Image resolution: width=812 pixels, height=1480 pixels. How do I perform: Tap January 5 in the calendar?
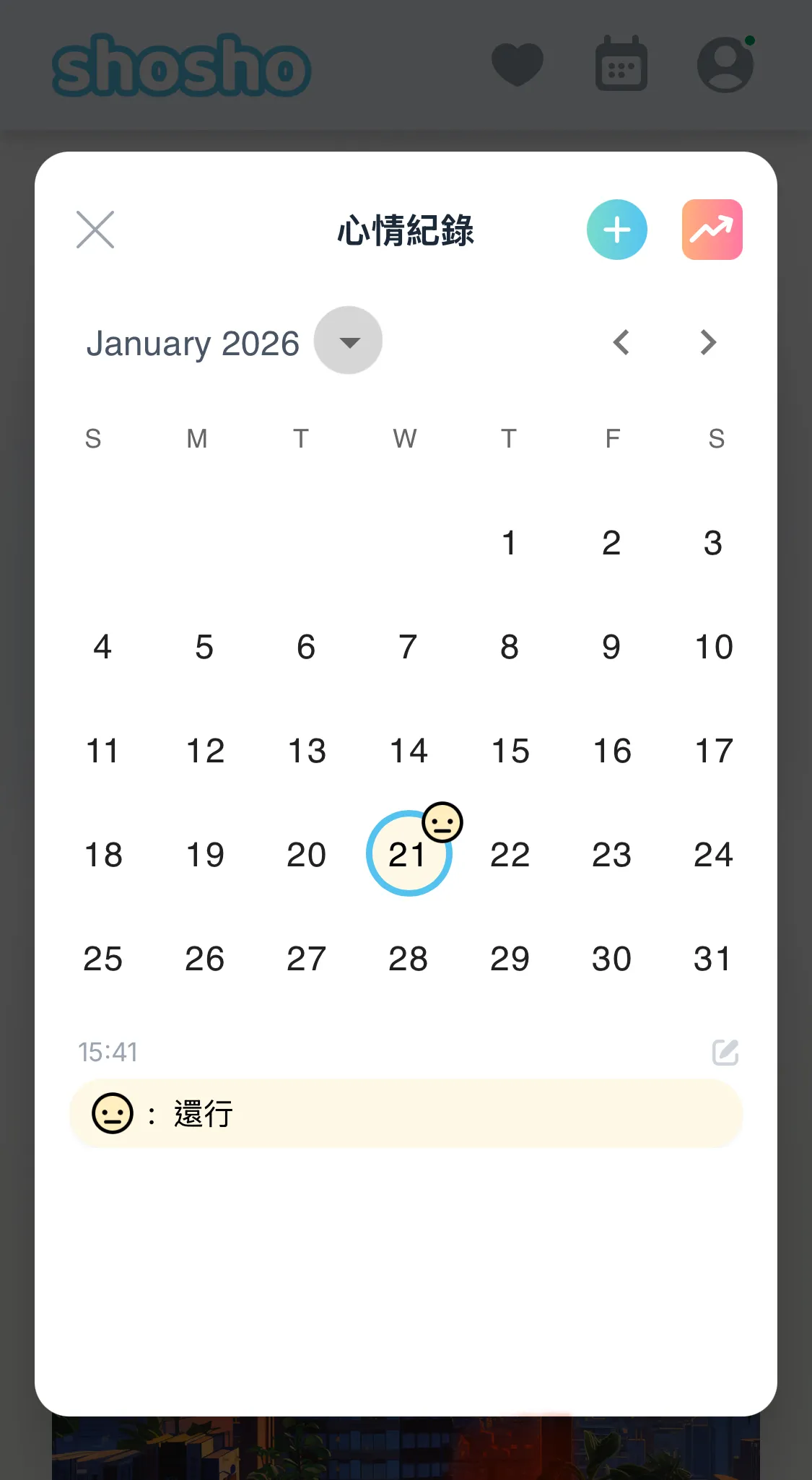coord(204,647)
